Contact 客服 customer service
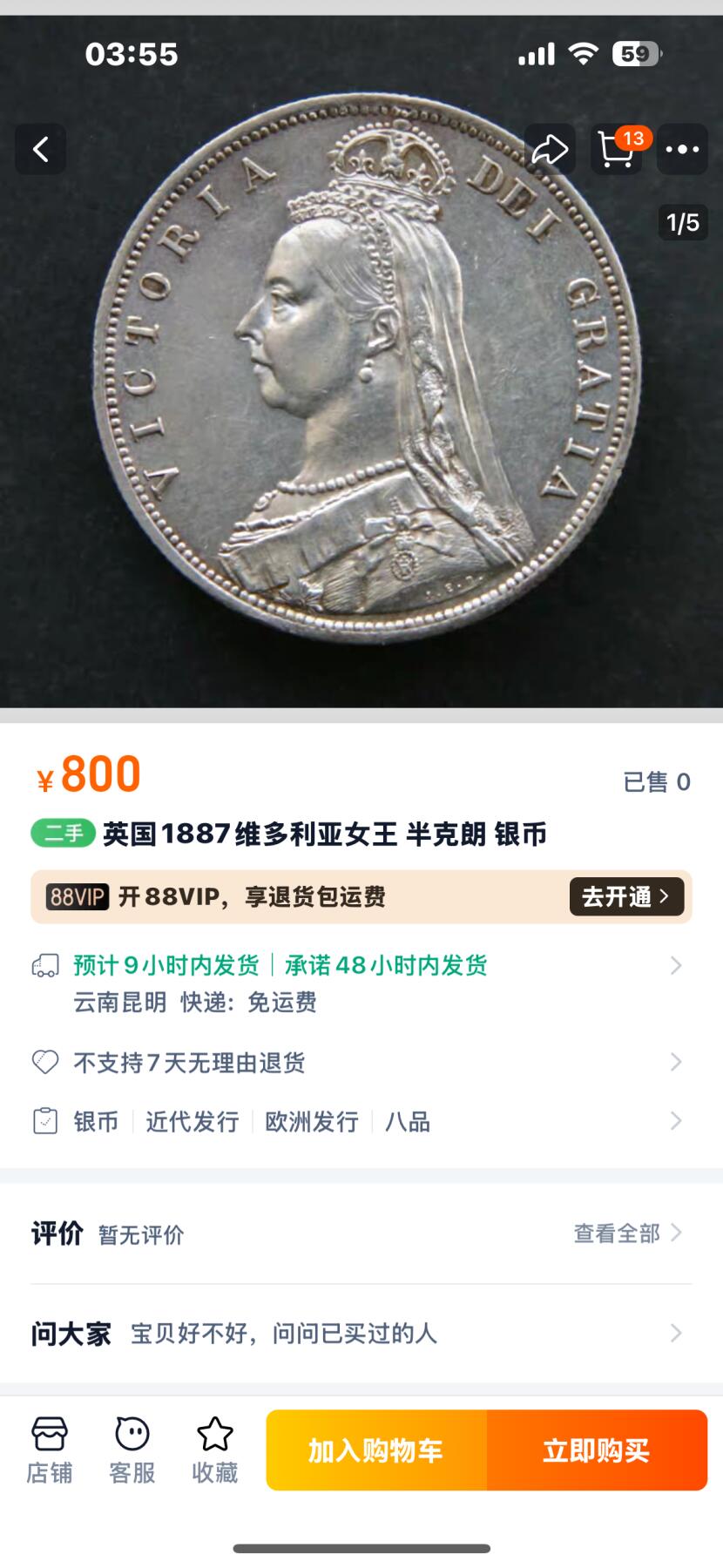This screenshot has height=1568, width=723. tap(132, 1450)
